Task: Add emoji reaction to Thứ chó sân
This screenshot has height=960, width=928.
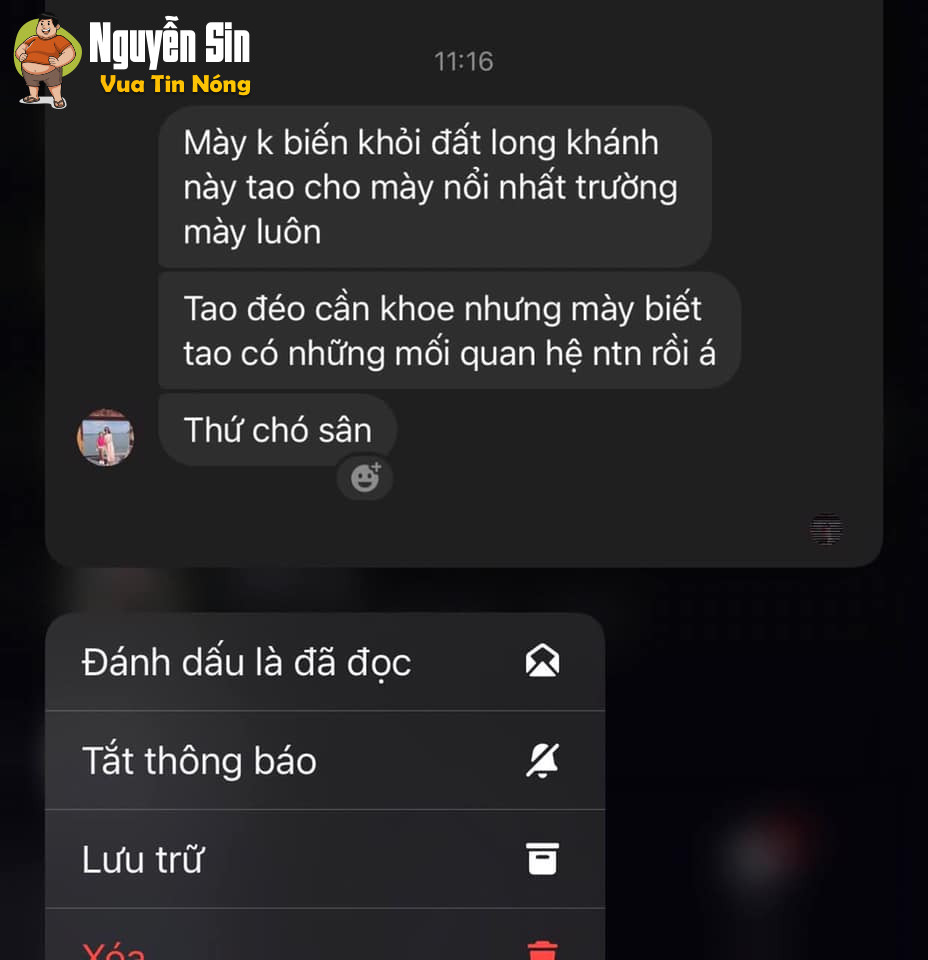Action: point(365,479)
